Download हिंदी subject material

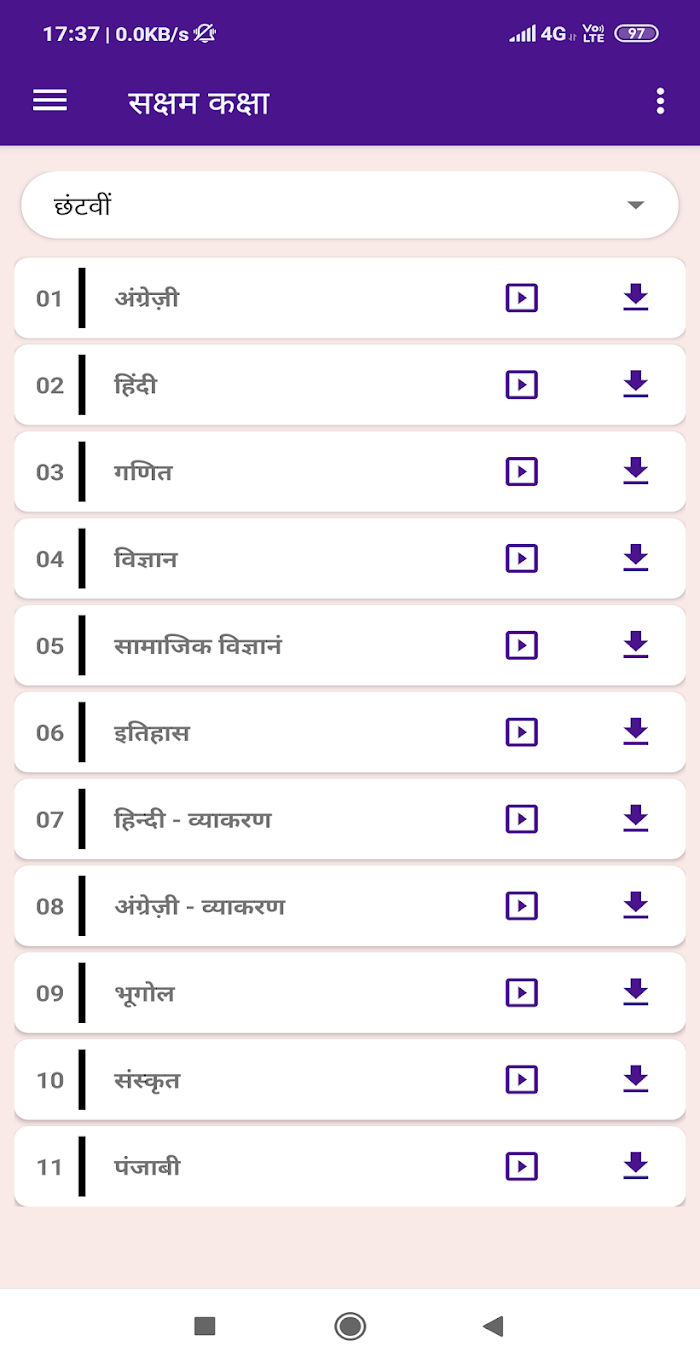pos(636,384)
